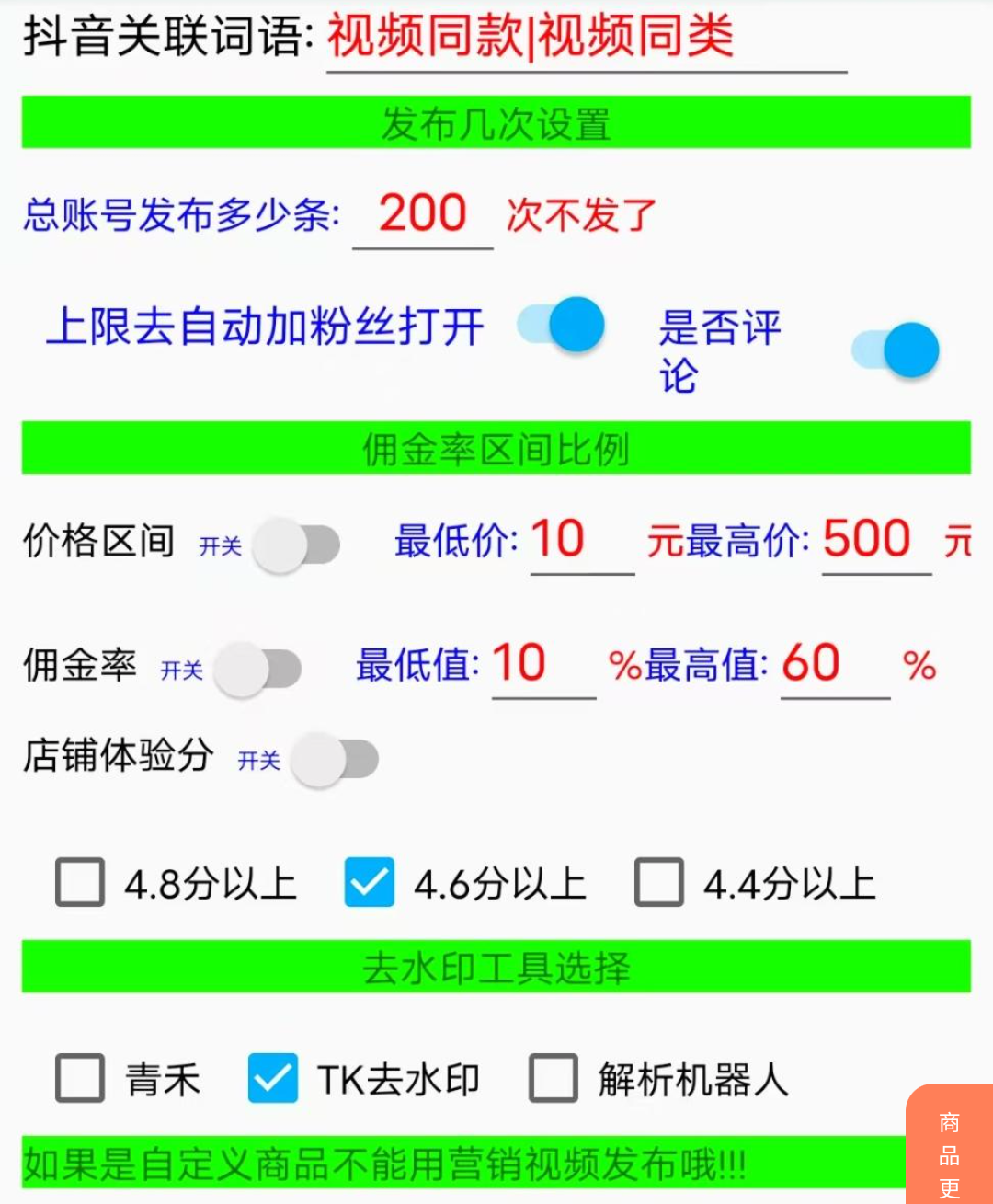Uncheck the 4.6分以上 box

pyautogui.click(x=370, y=883)
